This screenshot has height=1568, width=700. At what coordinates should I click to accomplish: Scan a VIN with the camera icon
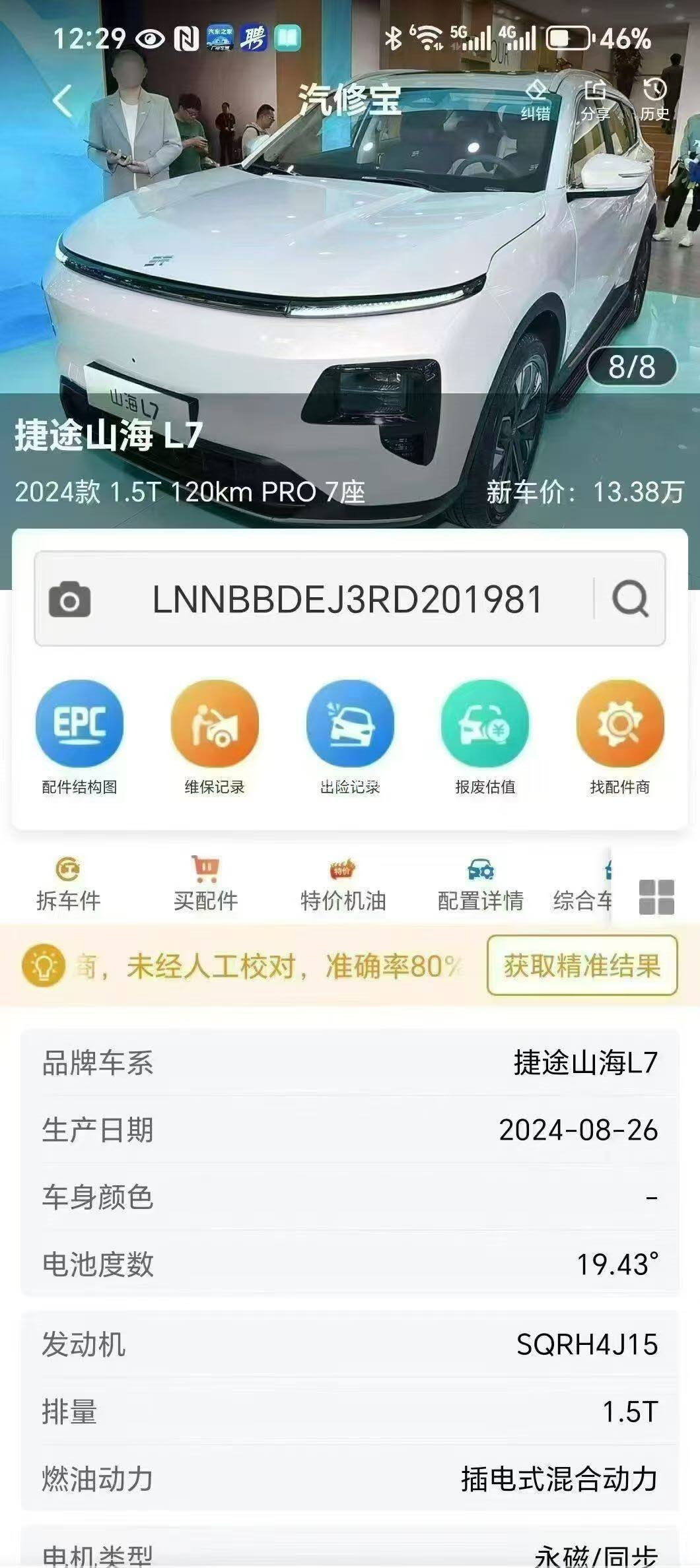(x=69, y=599)
